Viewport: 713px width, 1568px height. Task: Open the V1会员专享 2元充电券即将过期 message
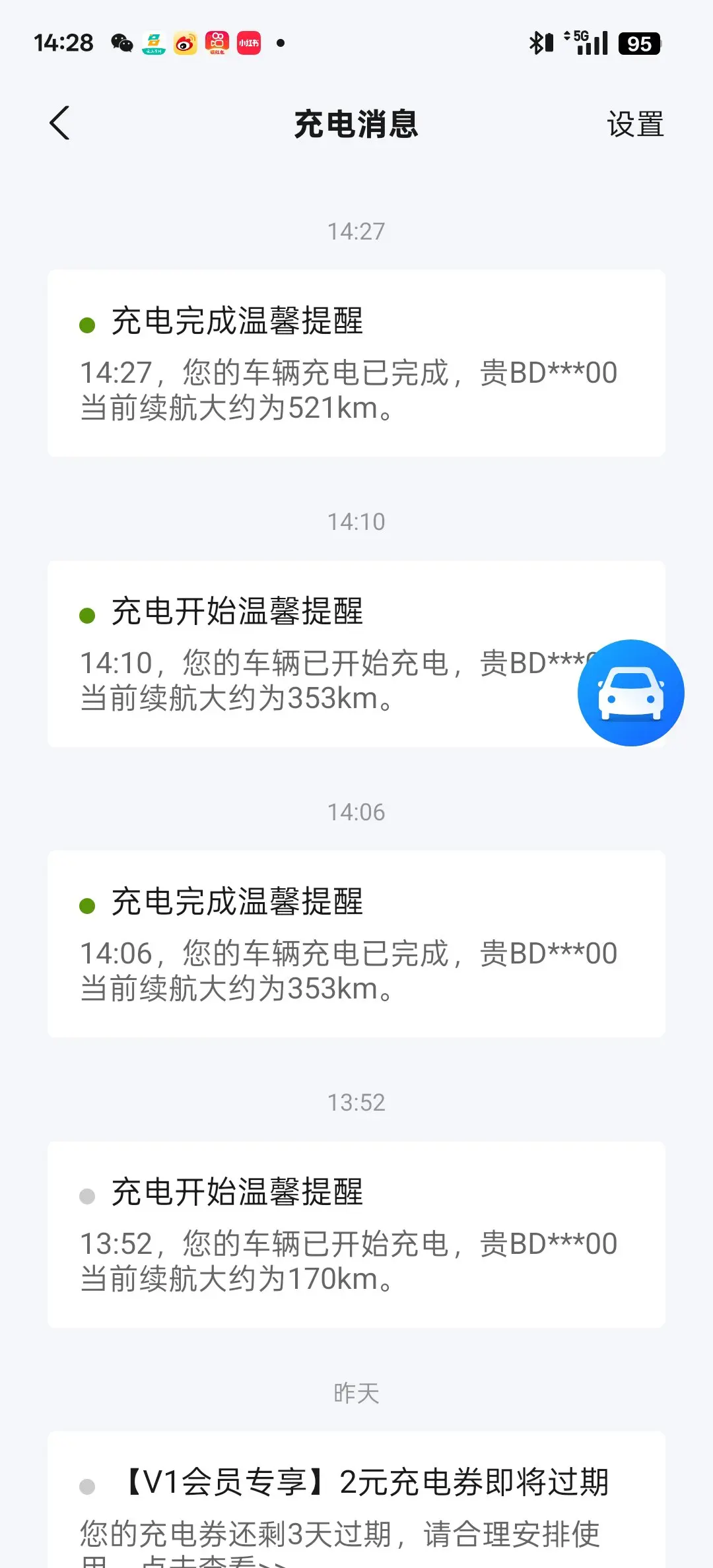[x=356, y=1499]
